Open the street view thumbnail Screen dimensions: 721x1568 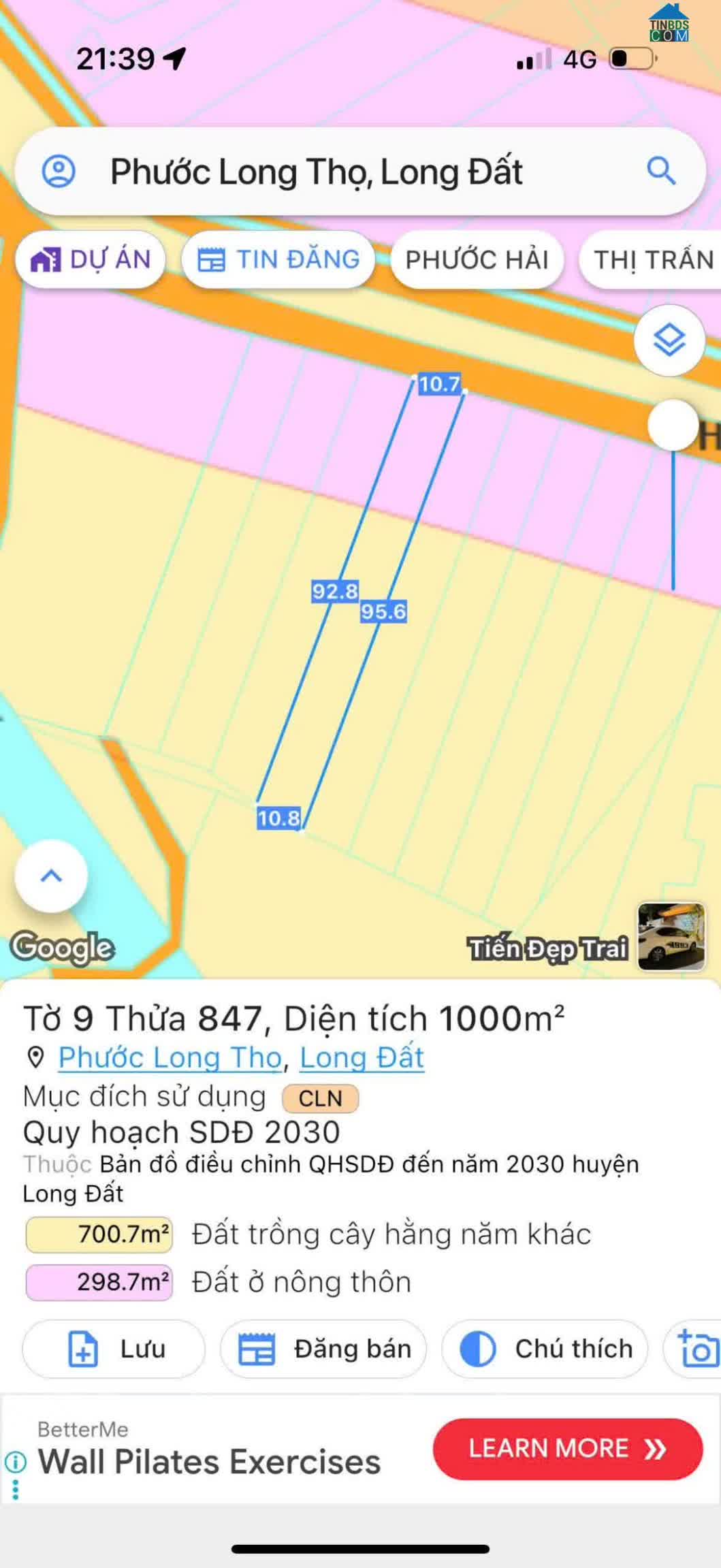[x=671, y=936]
